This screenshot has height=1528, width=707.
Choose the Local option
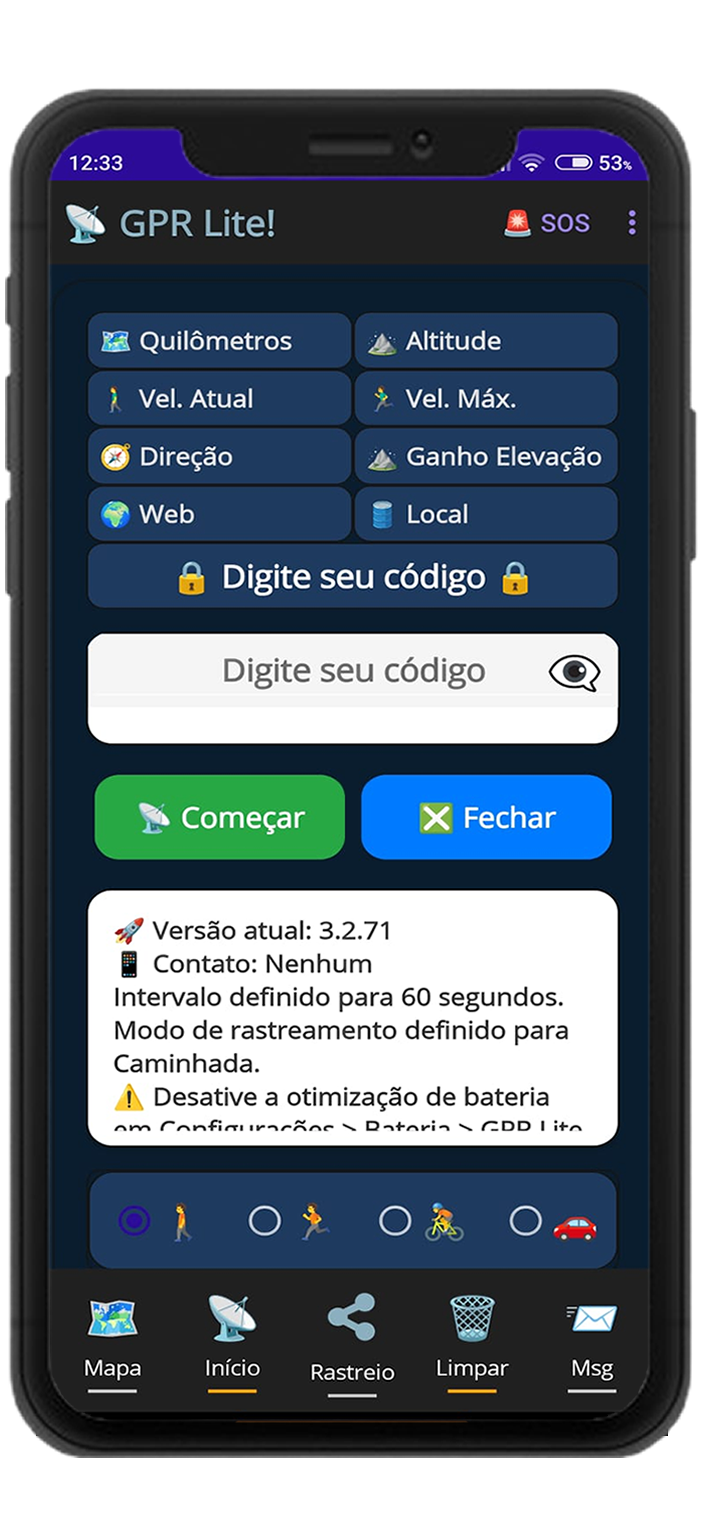tap(486, 515)
